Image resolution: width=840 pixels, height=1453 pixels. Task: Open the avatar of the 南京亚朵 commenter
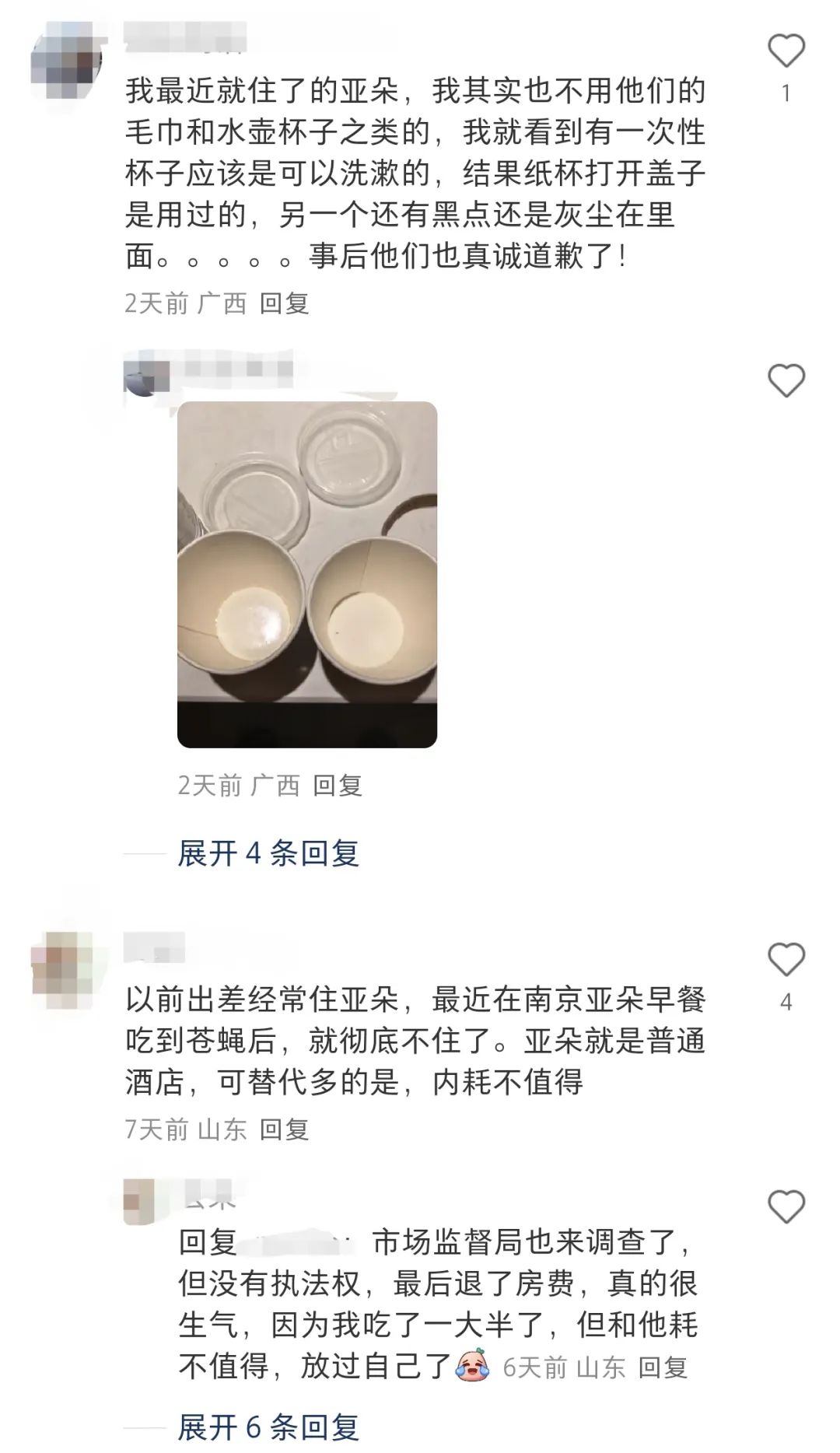click(62, 963)
